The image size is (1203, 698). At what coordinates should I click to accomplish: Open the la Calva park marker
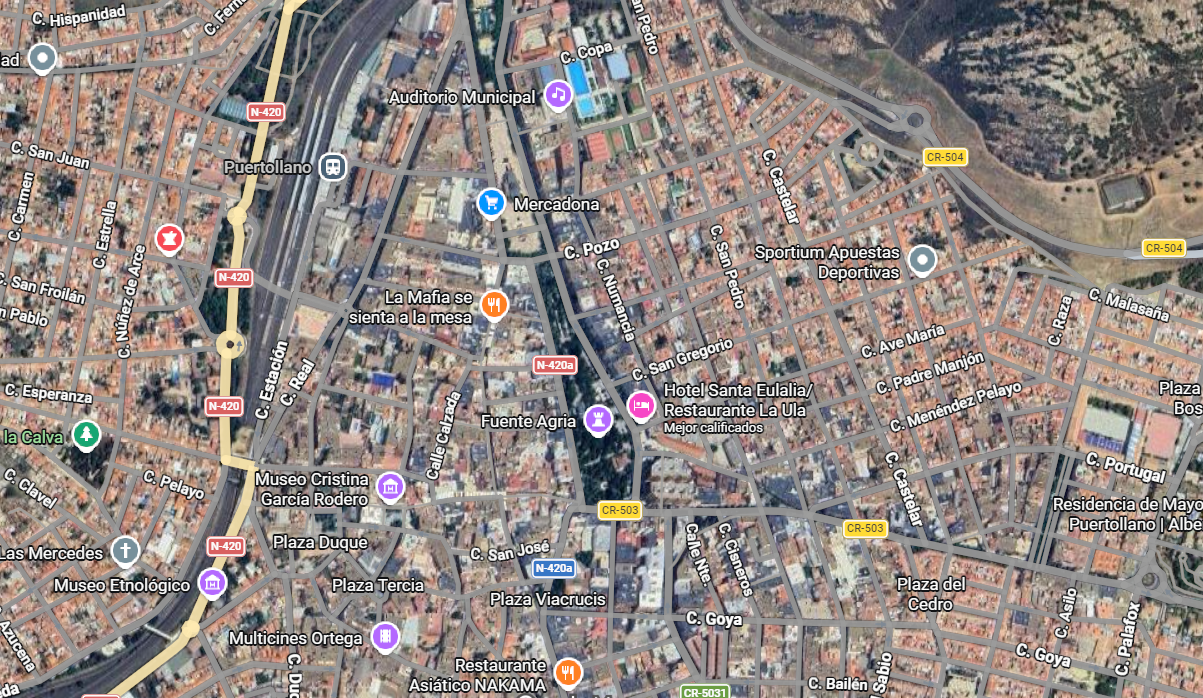pos(89,434)
